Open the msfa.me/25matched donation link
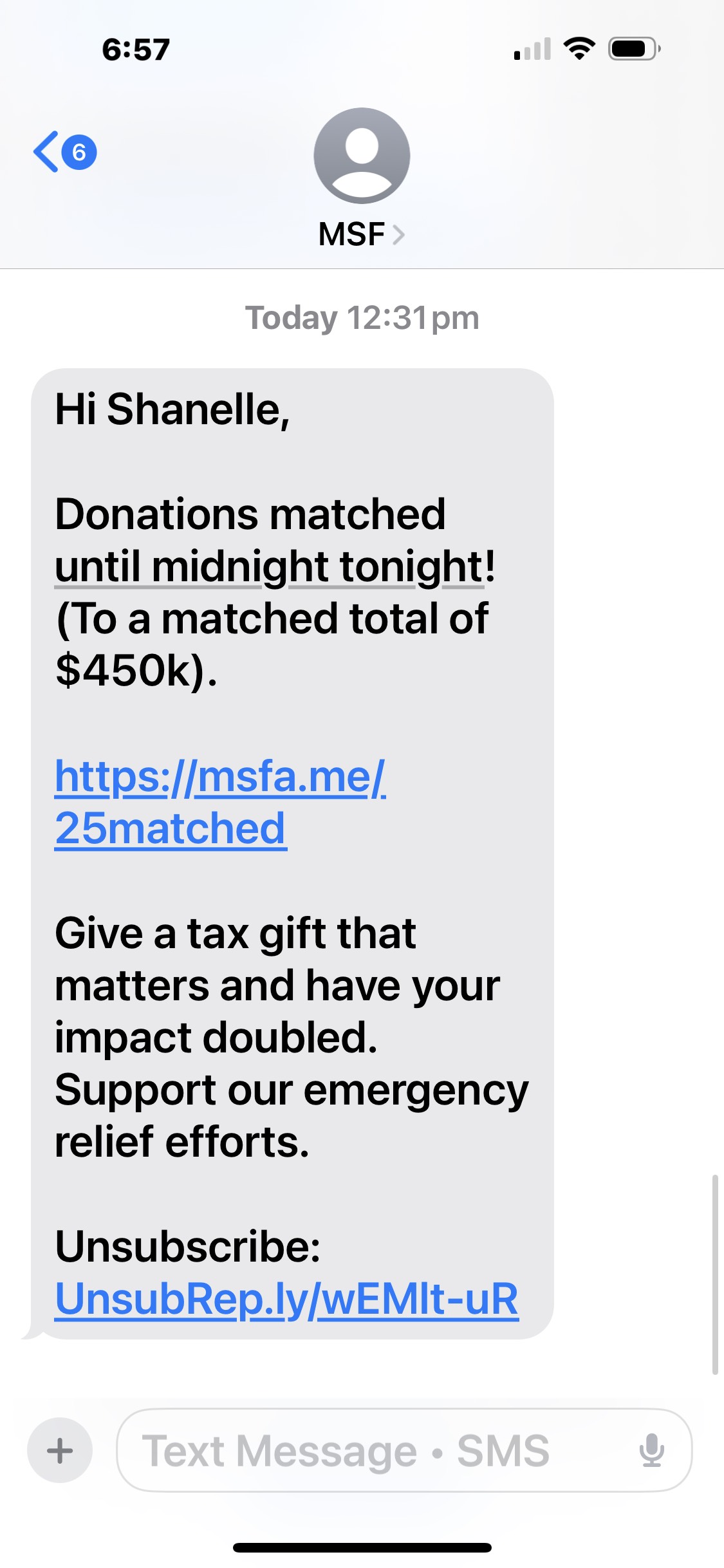Image resolution: width=724 pixels, height=1568 pixels. click(x=219, y=801)
